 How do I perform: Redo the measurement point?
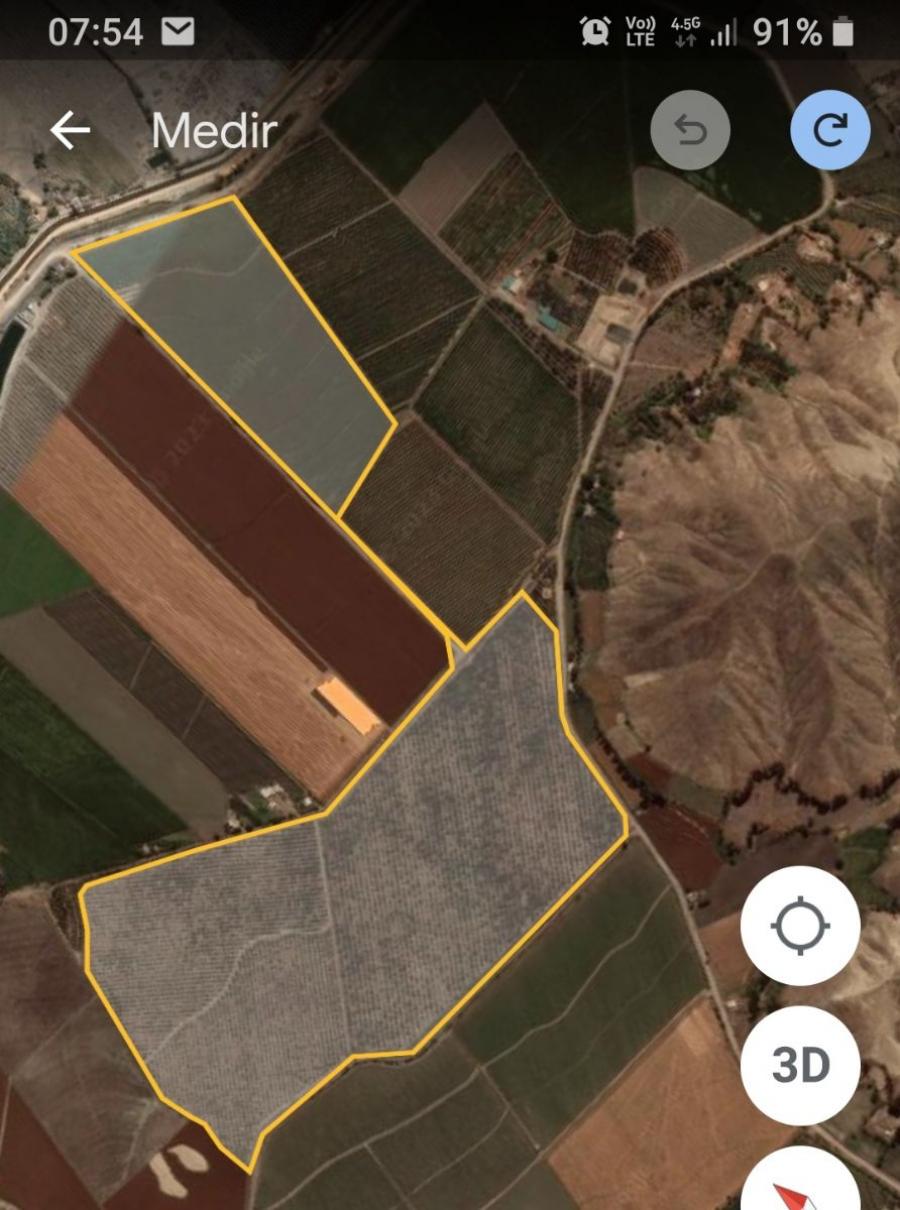(830, 130)
